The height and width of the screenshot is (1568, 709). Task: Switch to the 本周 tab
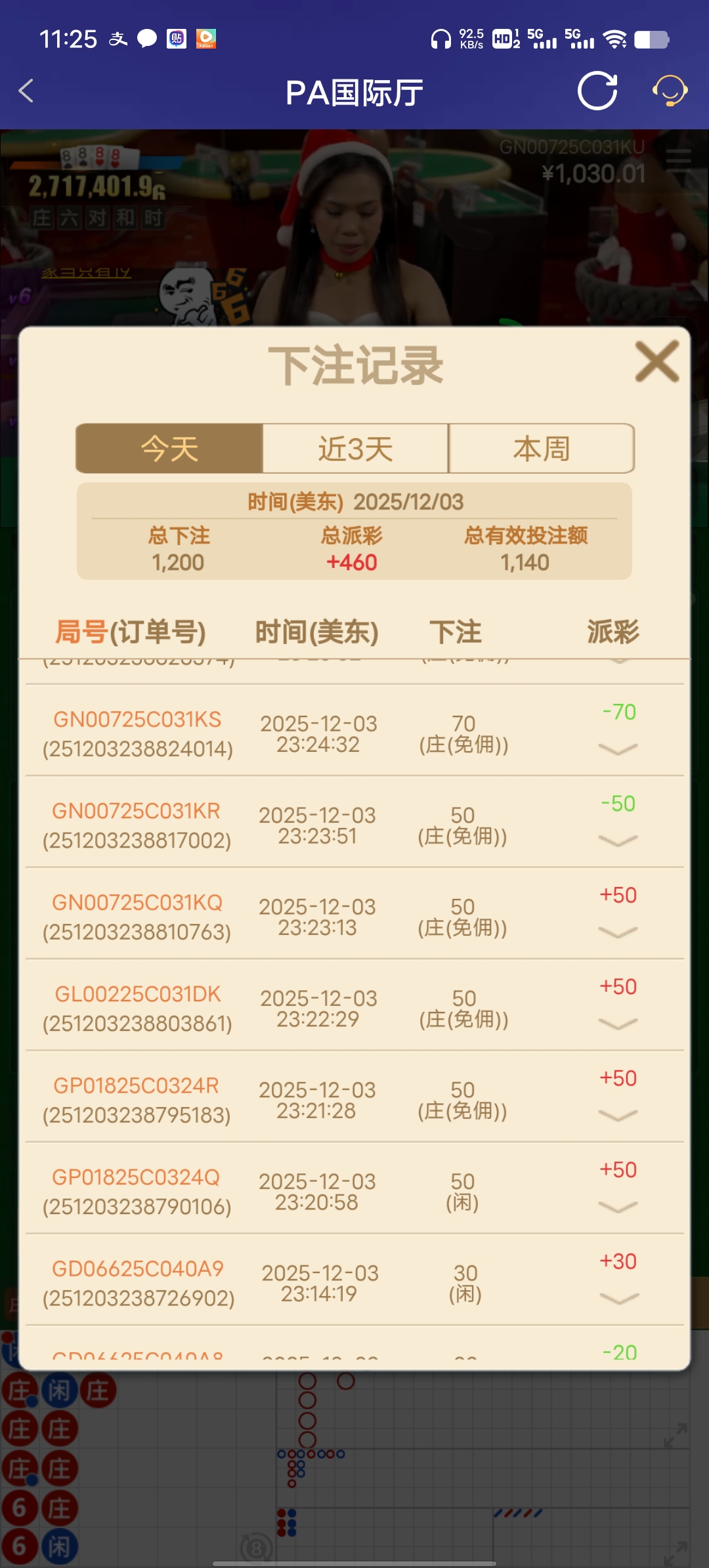click(540, 448)
